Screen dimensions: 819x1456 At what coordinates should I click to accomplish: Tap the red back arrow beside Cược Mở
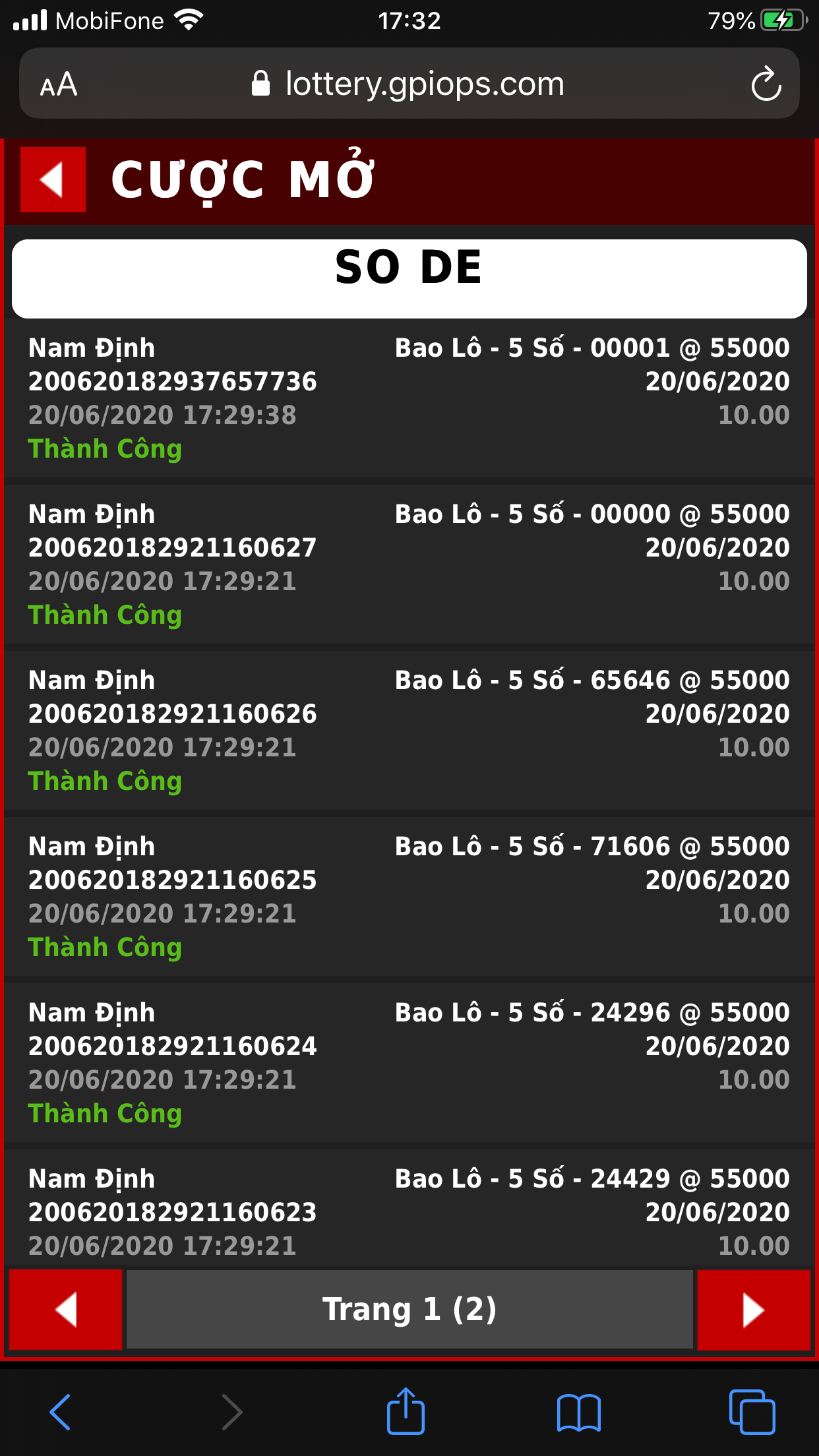pos(53,179)
